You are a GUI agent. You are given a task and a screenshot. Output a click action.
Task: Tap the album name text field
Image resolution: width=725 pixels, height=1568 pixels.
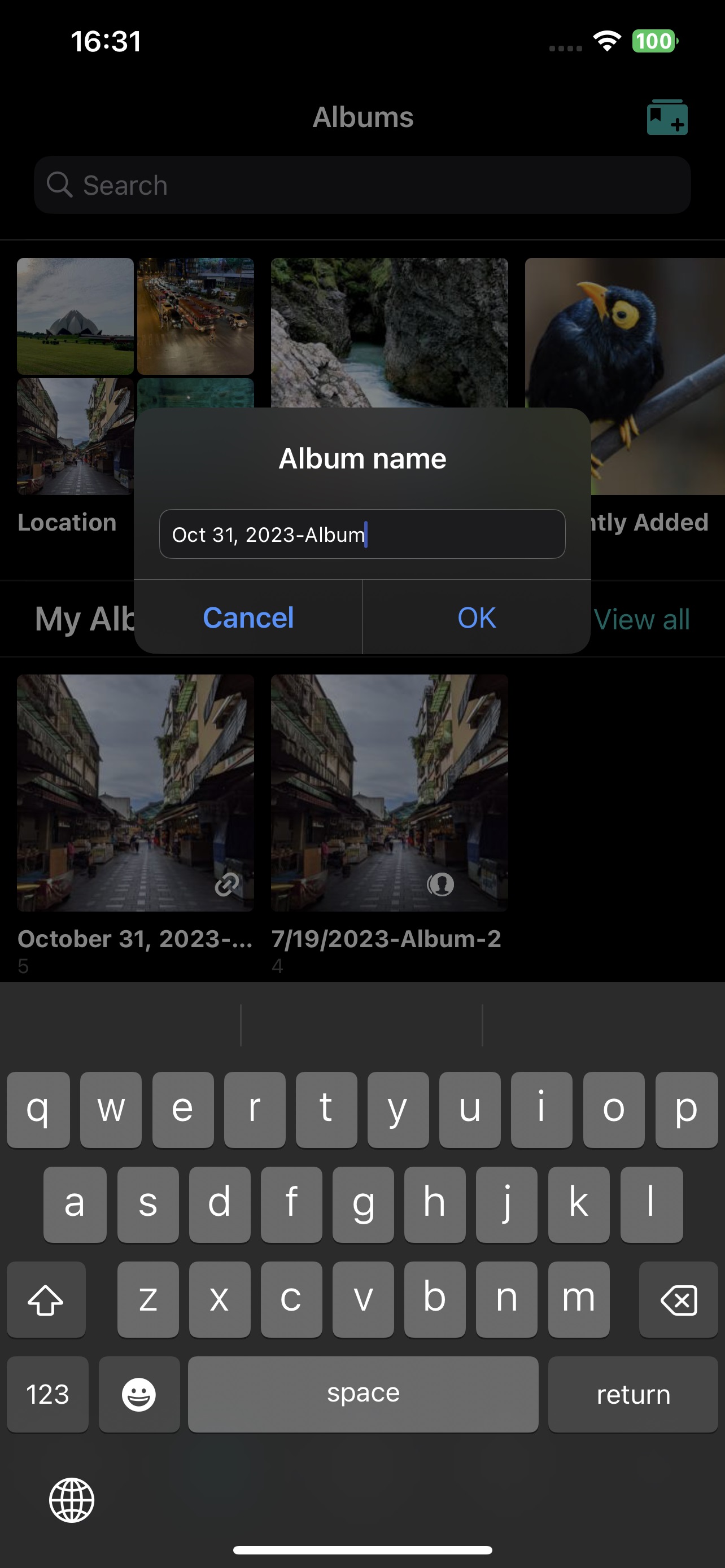point(361,534)
